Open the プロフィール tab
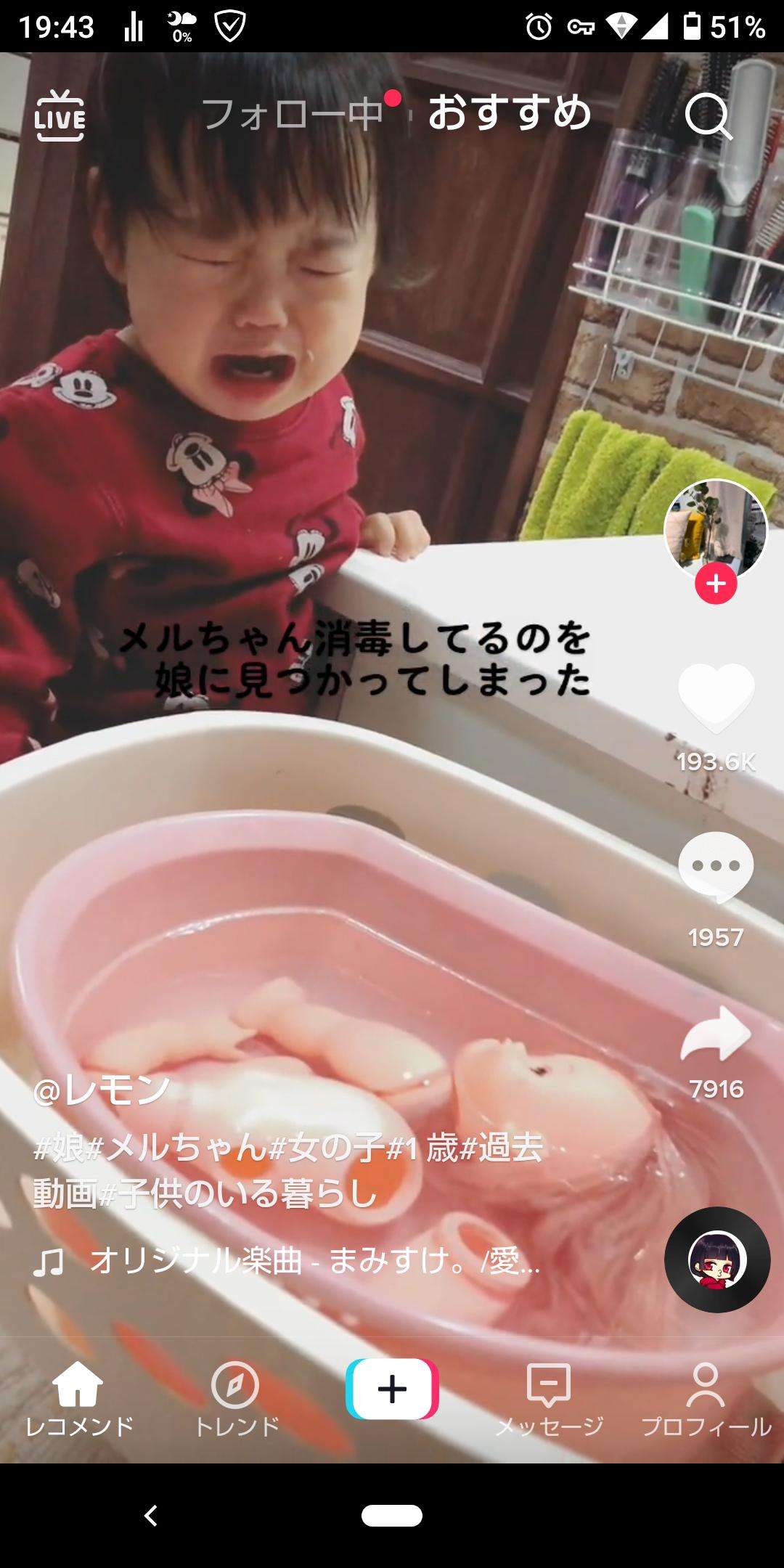The image size is (784, 1568). (x=706, y=1400)
